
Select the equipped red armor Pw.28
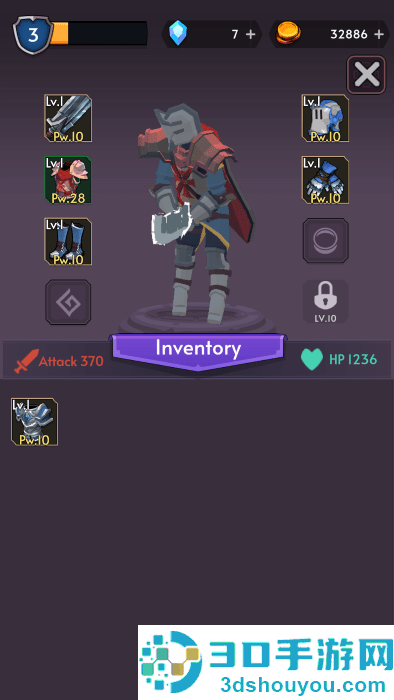tap(68, 180)
